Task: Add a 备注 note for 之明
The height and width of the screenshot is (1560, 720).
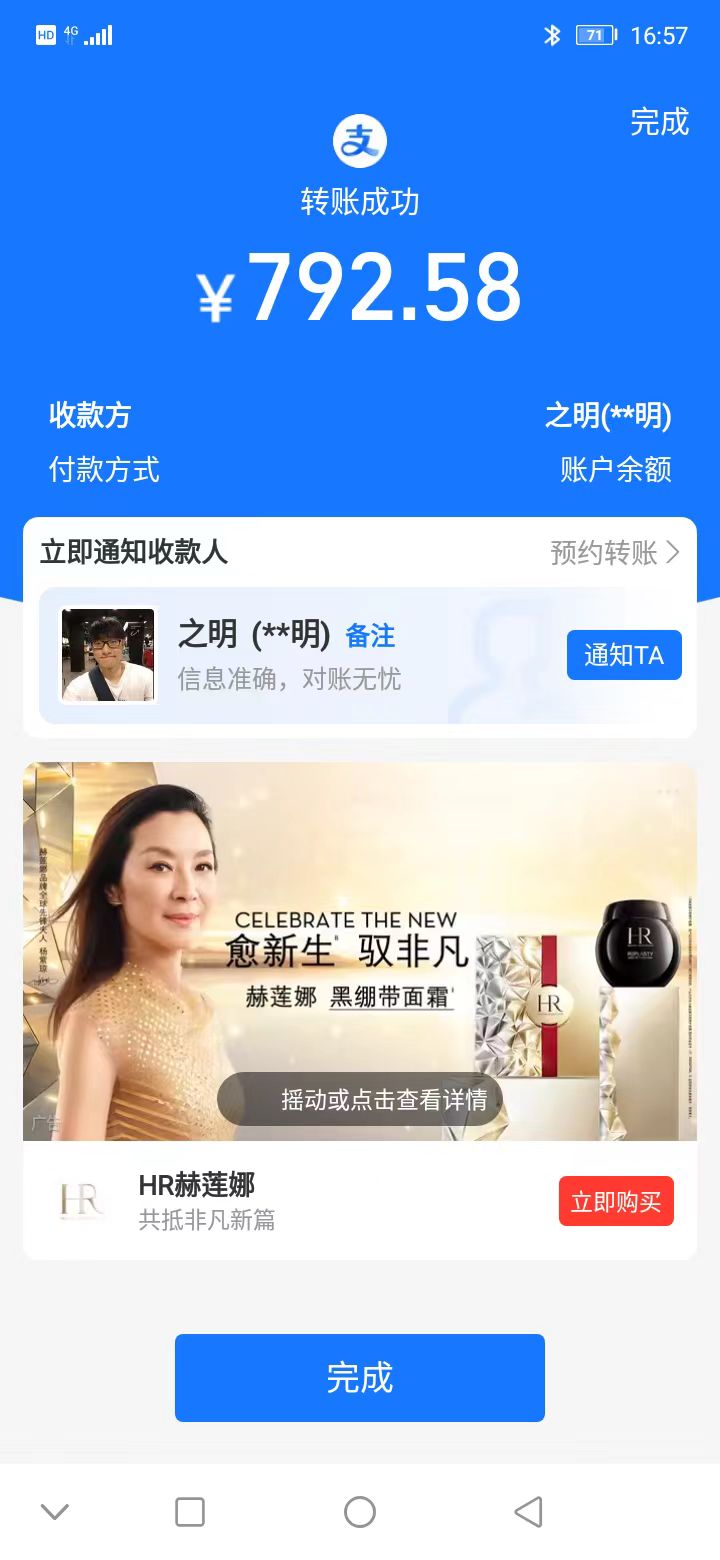Action: click(x=370, y=636)
